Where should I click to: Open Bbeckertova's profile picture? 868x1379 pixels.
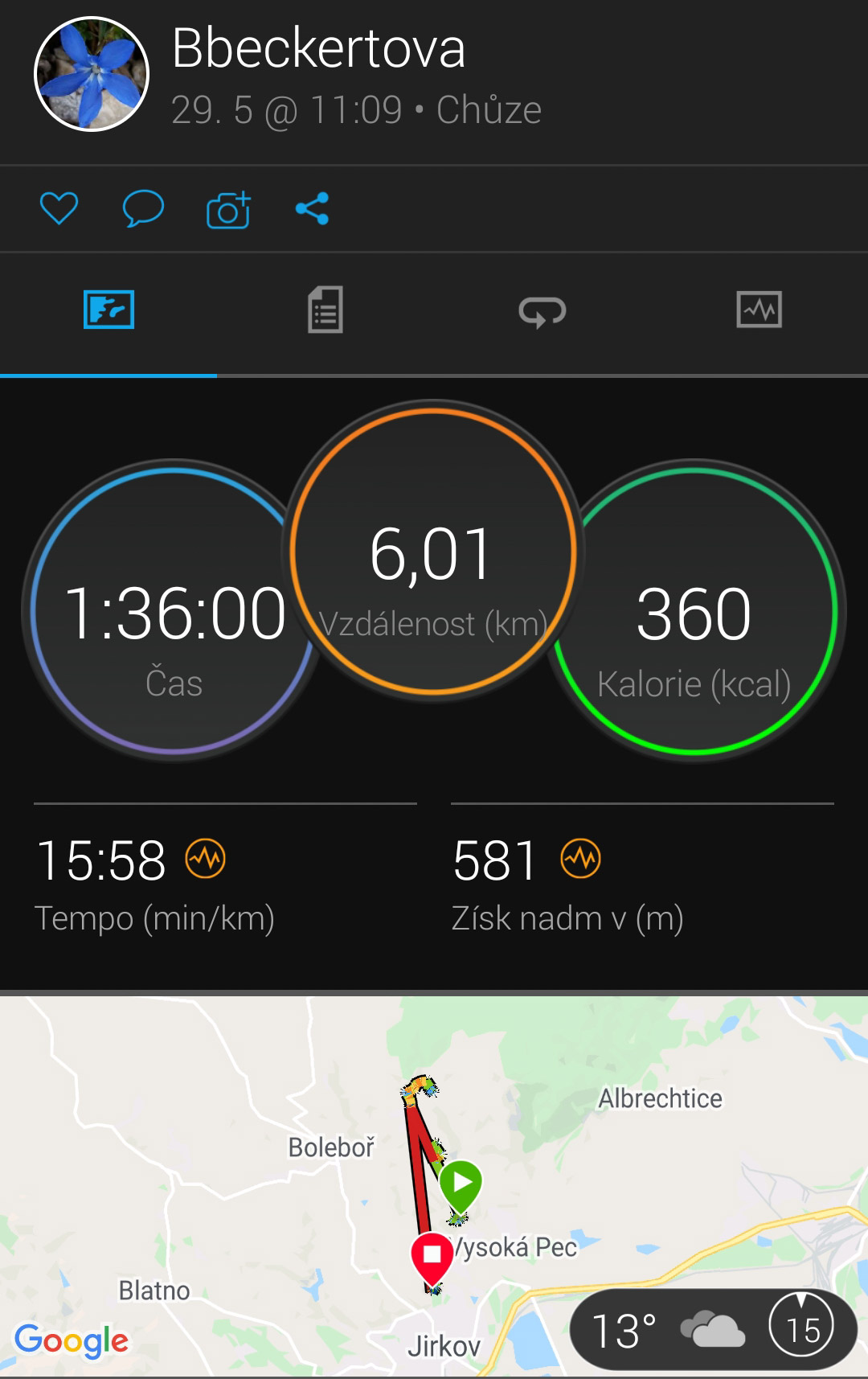pos(92,74)
